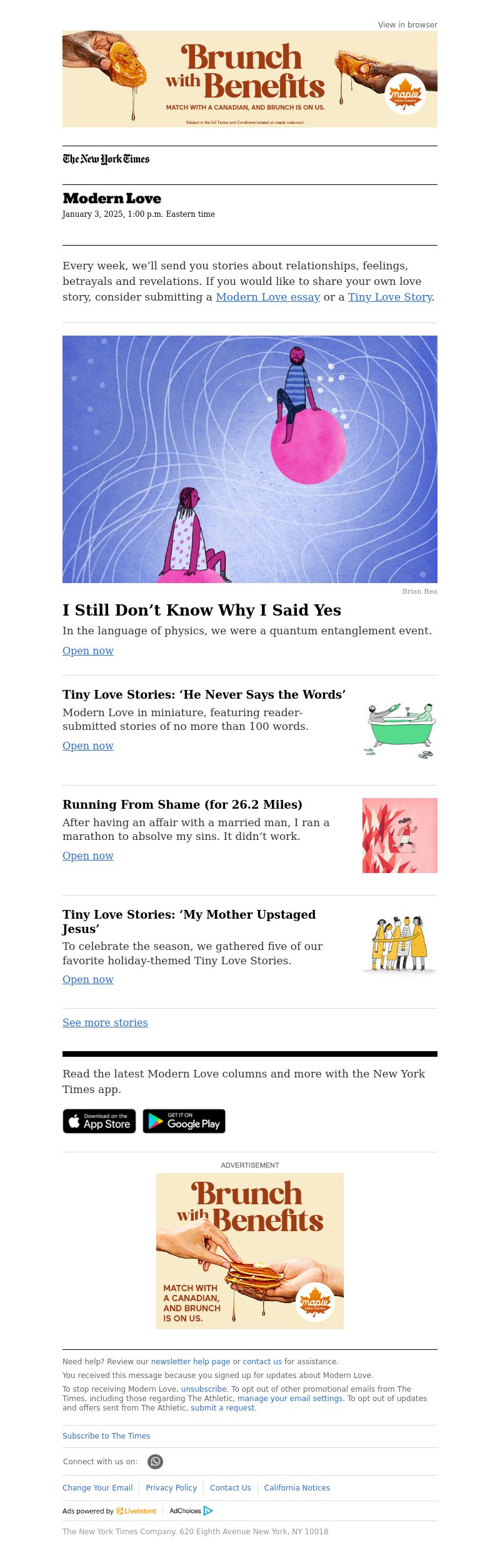The height and width of the screenshot is (1568, 500).
Task: Tap the contact us link for assistance
Action: 262,1362
